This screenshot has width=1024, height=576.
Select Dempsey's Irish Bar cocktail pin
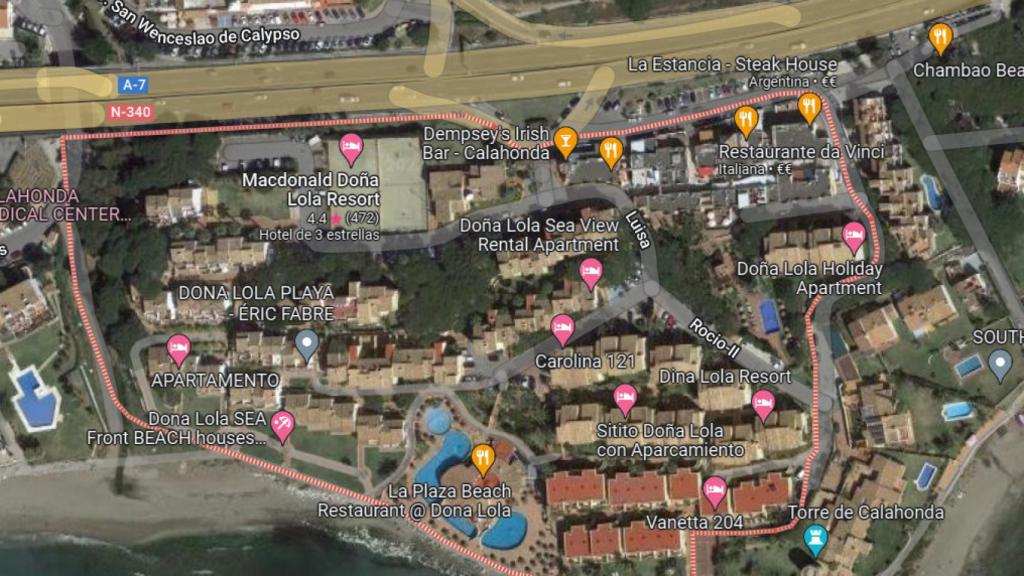point(567,141)
